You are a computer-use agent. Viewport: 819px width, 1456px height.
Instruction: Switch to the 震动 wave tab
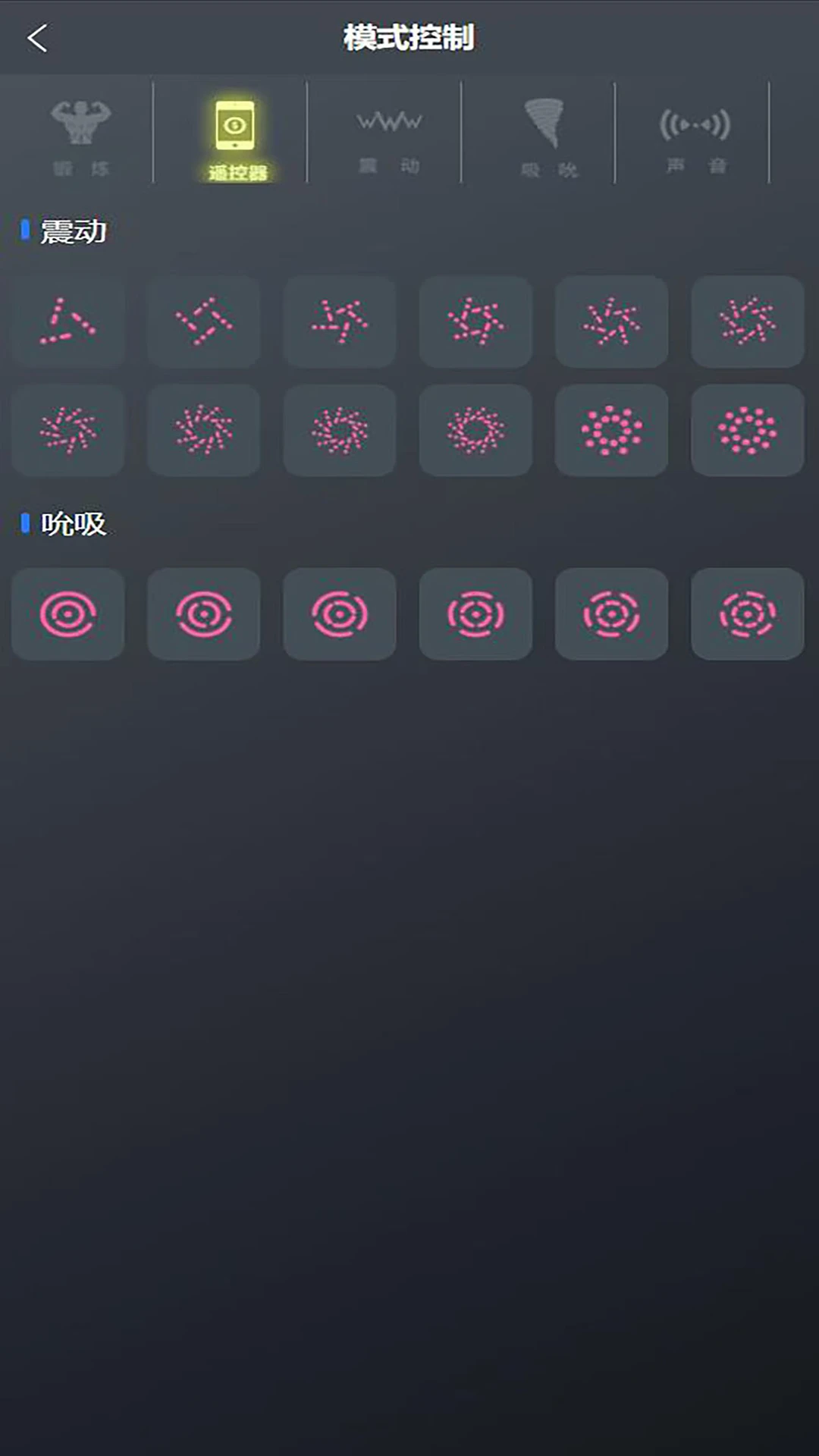pyautogui.click(x=389, y=136)
